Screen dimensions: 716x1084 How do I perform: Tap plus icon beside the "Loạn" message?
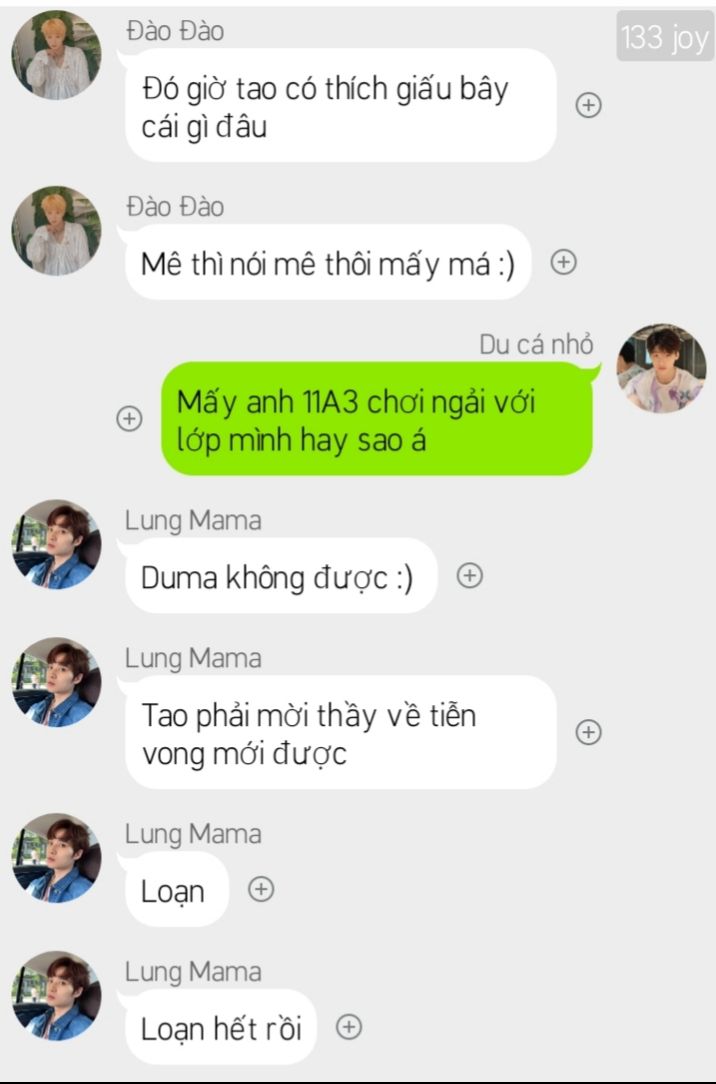coord(261,889)
